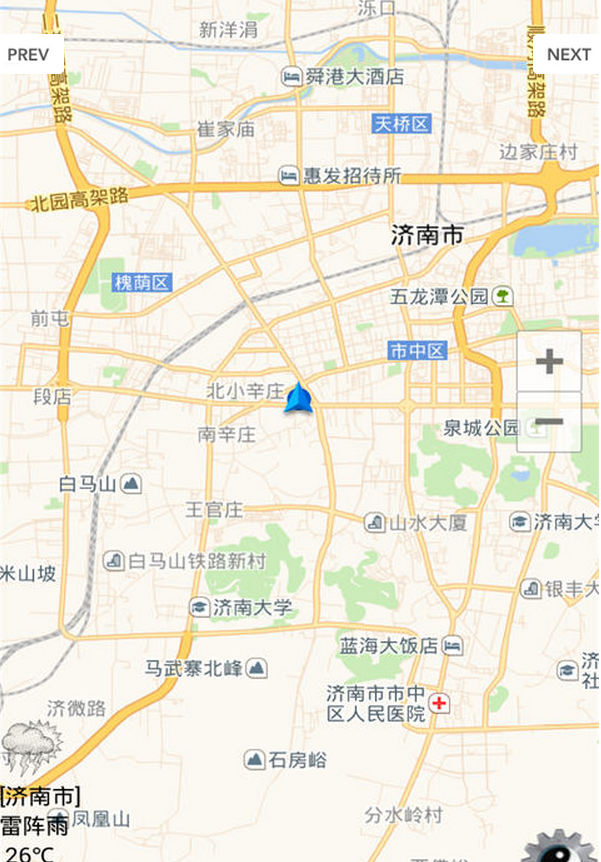Zoom in the map with plus
Image resolution: width=601 pixels, height=862 pixels.
[x=549, y=361]
